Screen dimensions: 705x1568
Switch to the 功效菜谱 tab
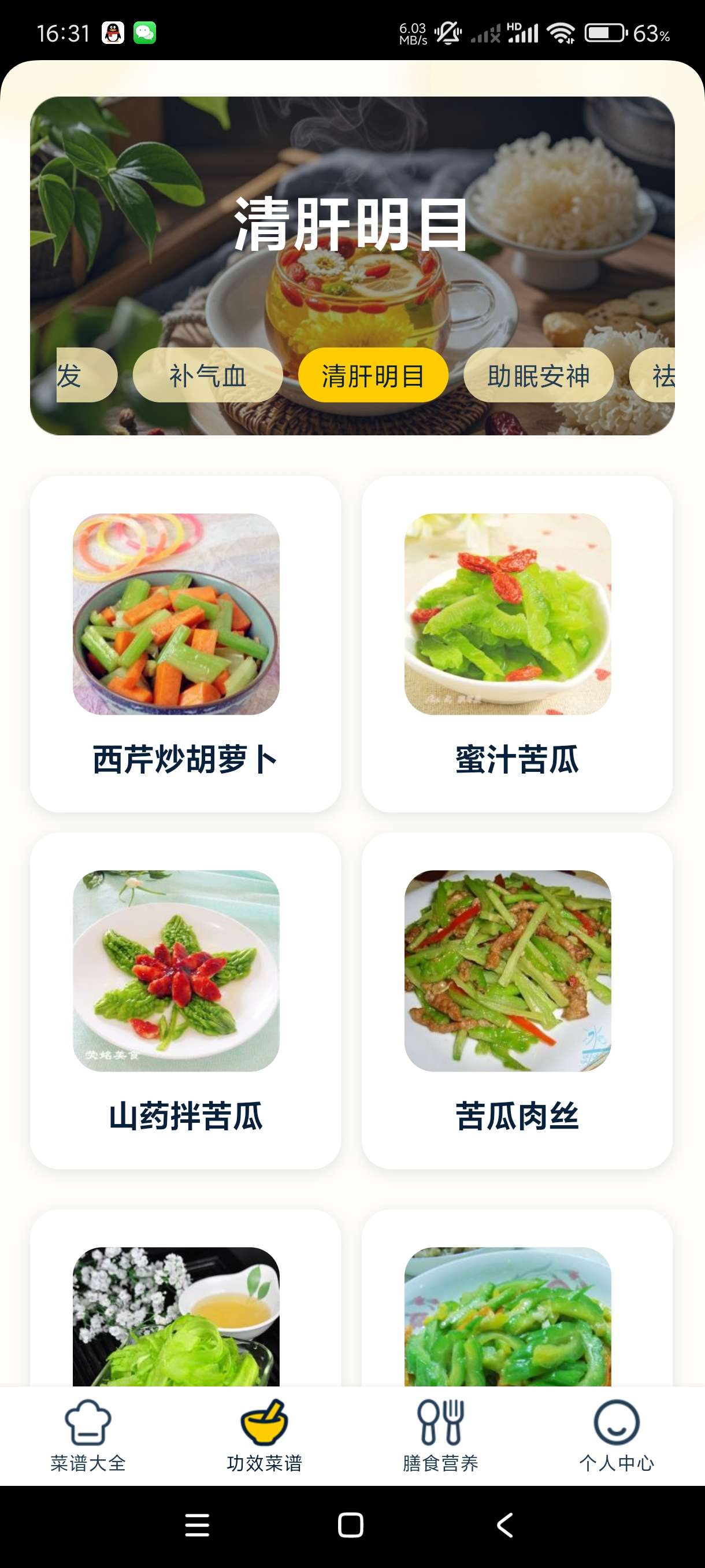(264, 1435)
